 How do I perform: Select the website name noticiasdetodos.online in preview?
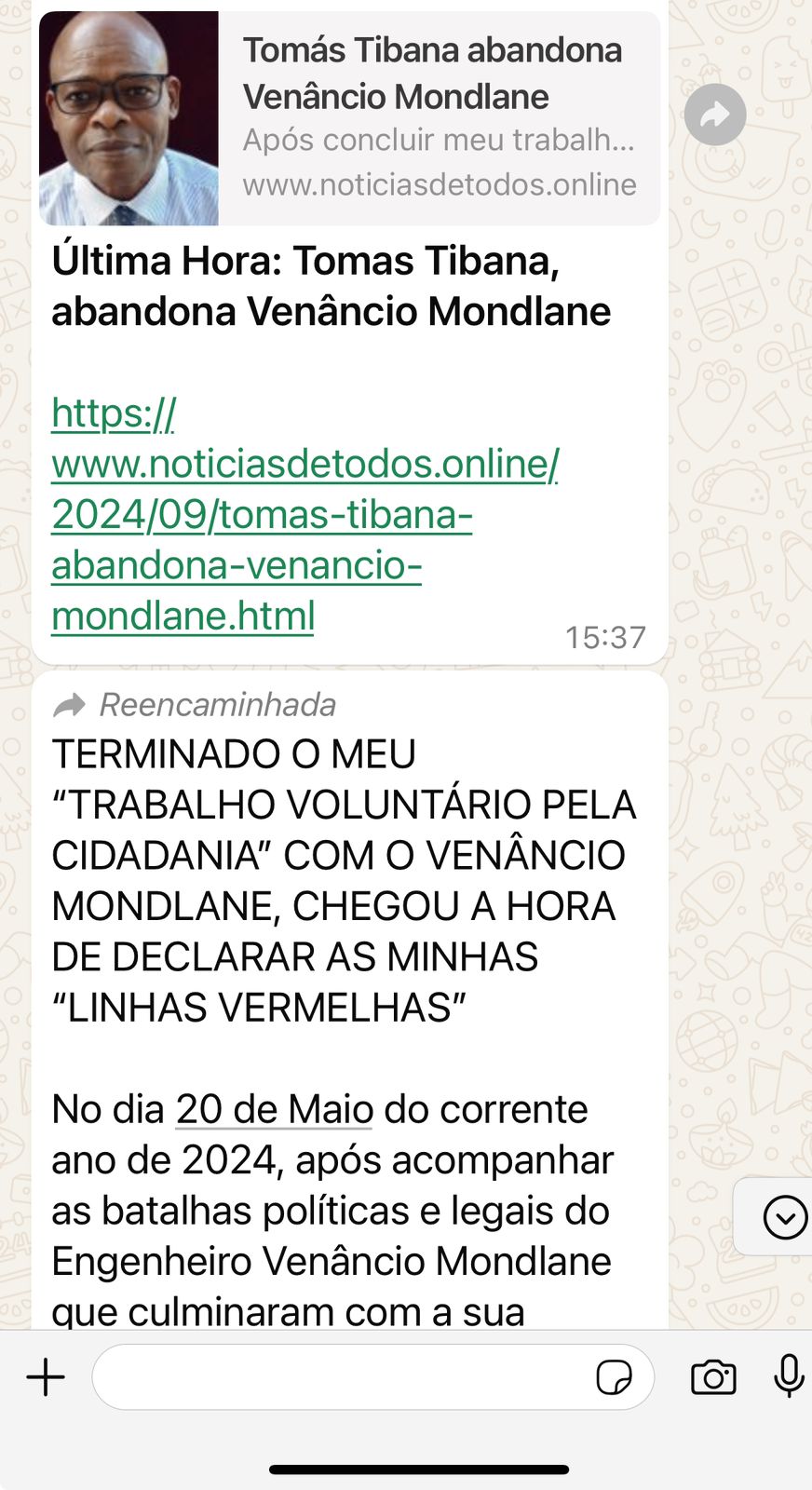440,184
